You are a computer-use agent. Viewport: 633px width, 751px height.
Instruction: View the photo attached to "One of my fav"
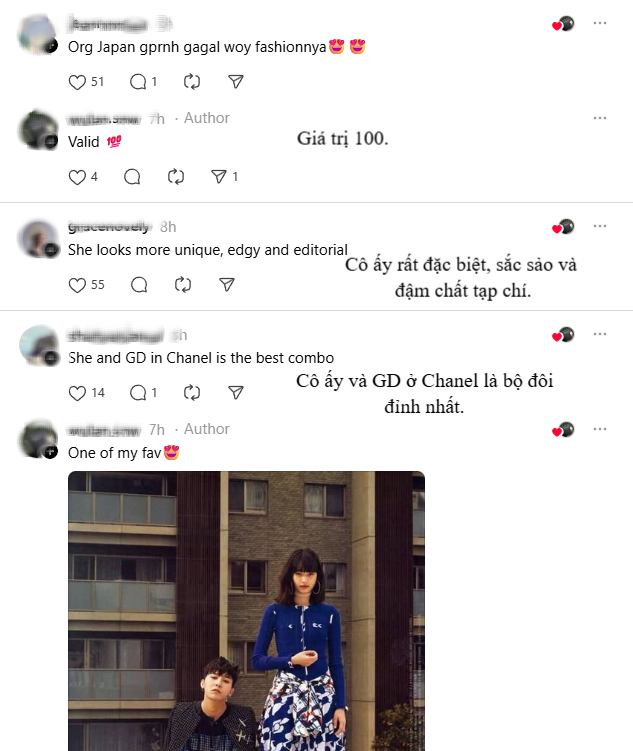(246, 610)
